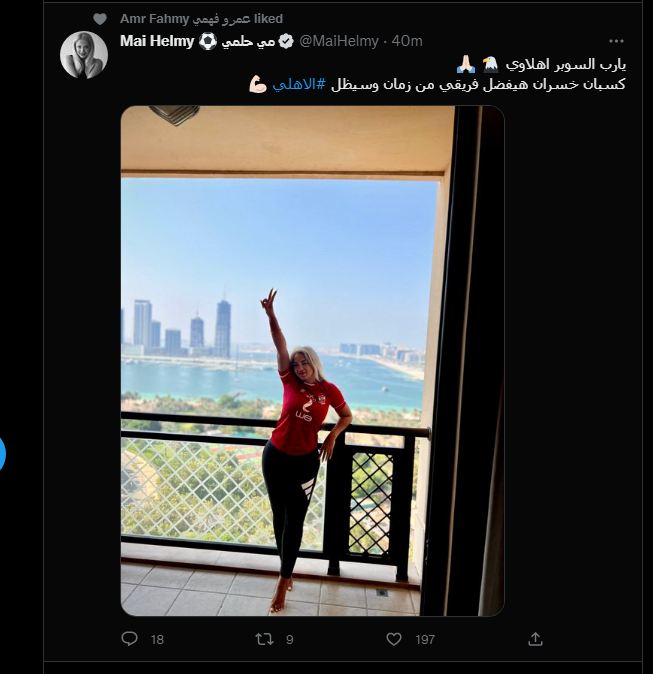Screen dimensions: 653x674
Task: Like Mai Helmy's tweet
Action: 395,638
